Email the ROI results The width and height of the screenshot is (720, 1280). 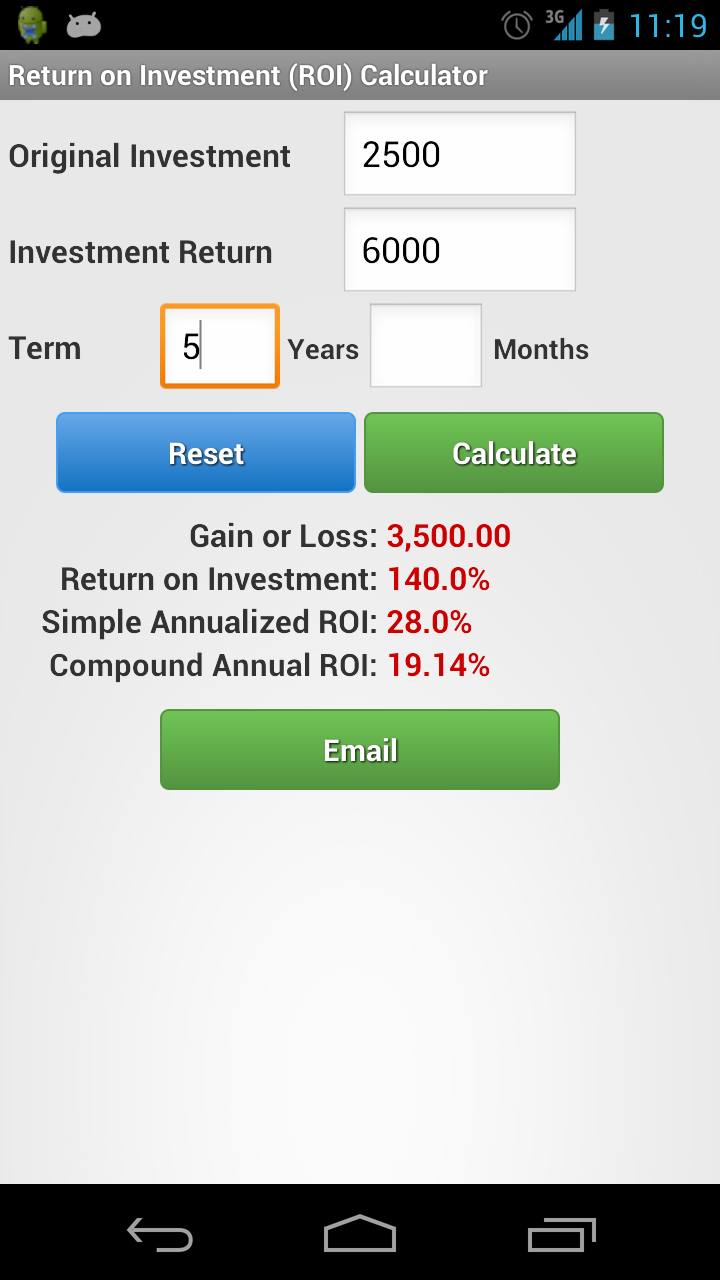point(360,750)
